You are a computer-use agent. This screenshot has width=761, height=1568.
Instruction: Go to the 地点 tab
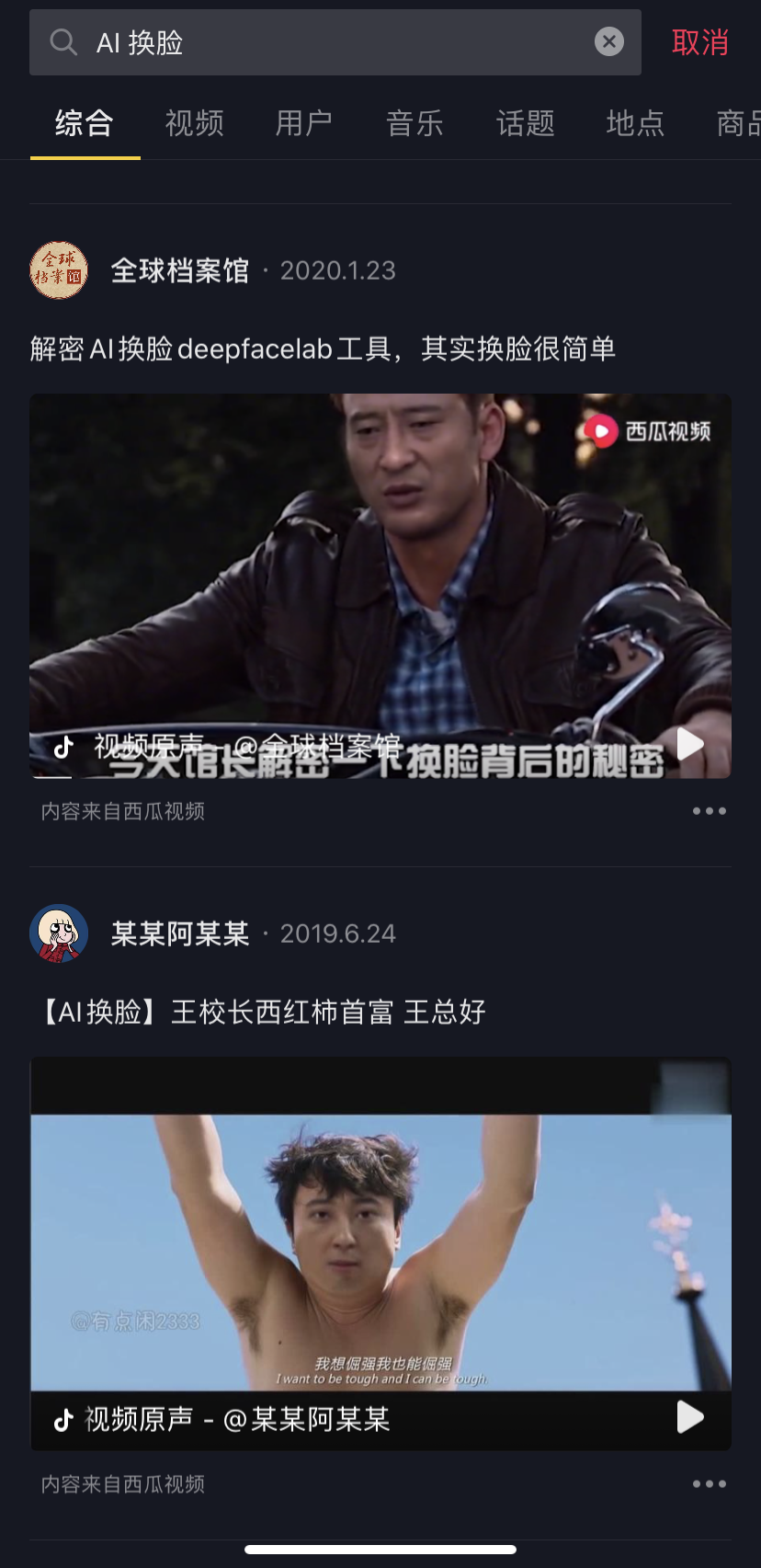pyautogui.click(x=635, y=123)
